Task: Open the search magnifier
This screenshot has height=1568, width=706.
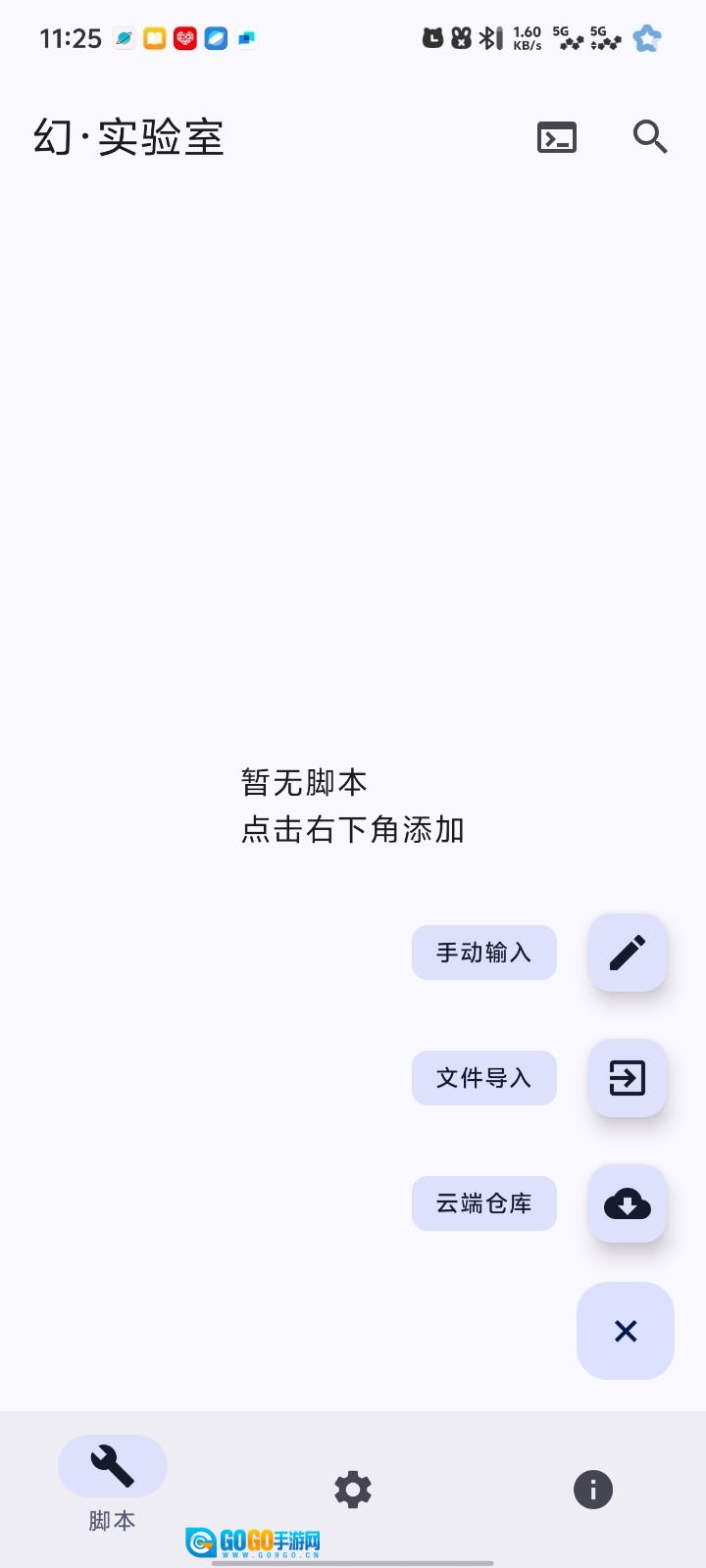Action: point(650,137)
